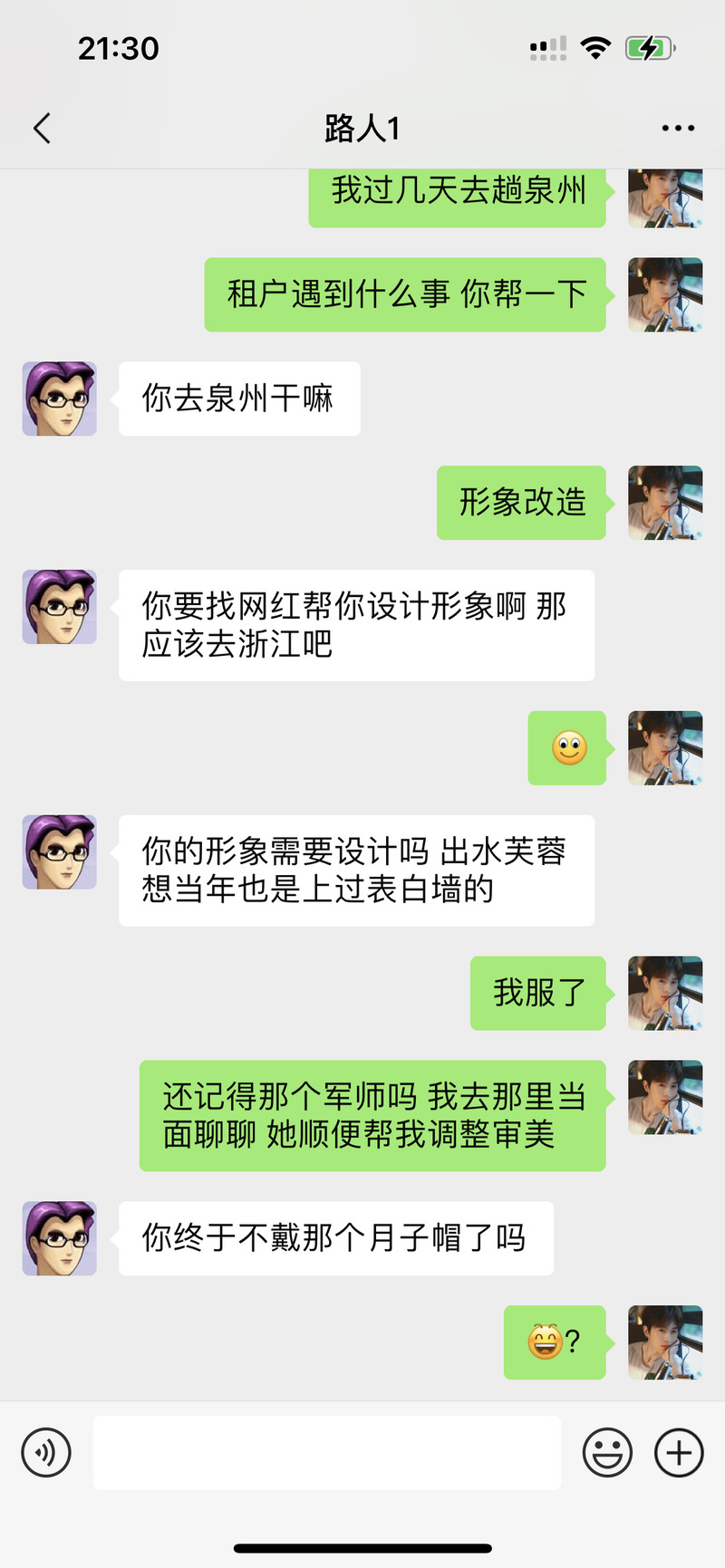
Task: Open contact avatar beside 你去泉州干嘛
Action: 60,399
